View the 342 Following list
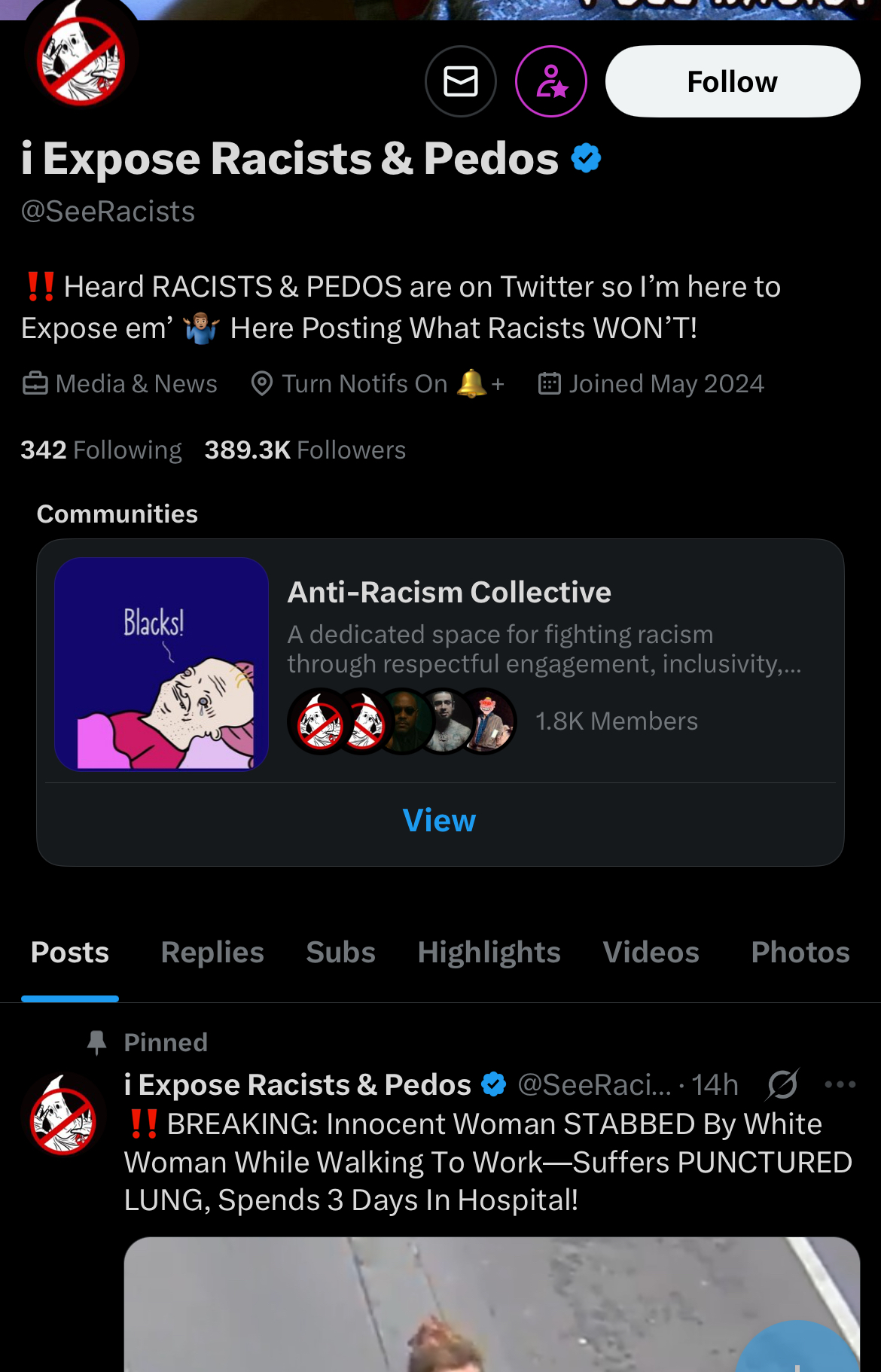 click(101, 450)
